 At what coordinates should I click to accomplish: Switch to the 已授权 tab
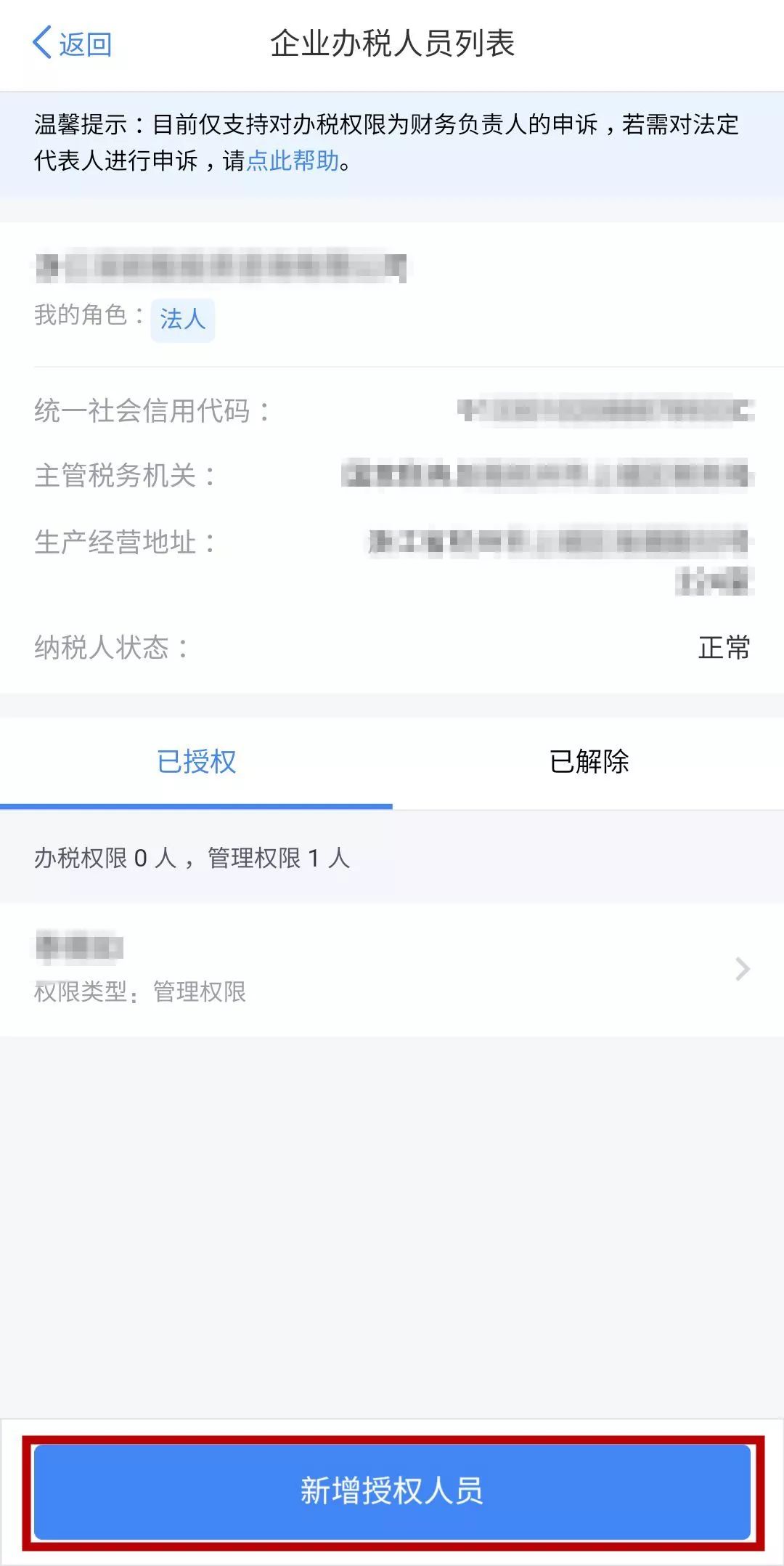point(196,763)
